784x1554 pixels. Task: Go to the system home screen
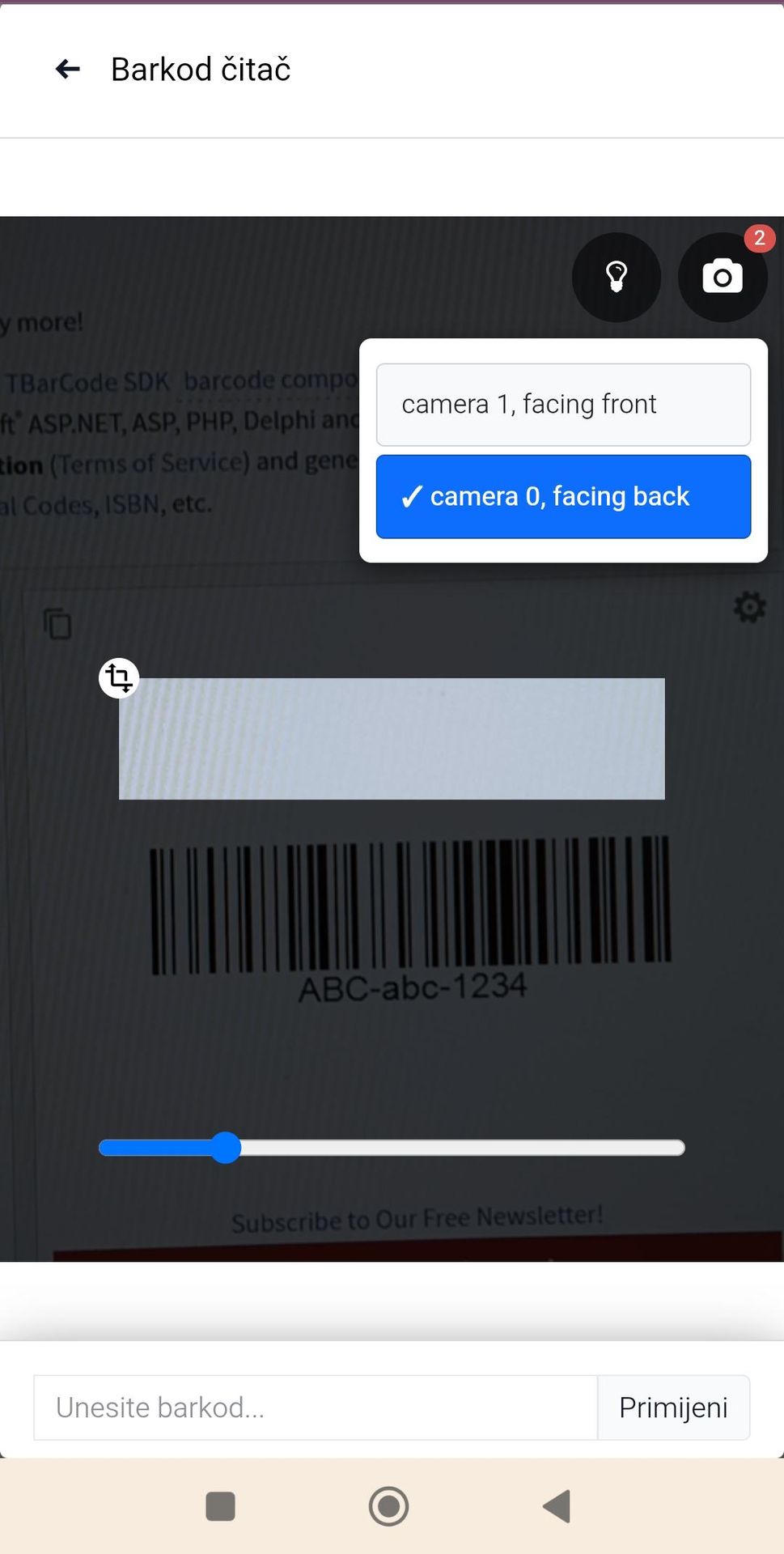tap(388, 1507)
